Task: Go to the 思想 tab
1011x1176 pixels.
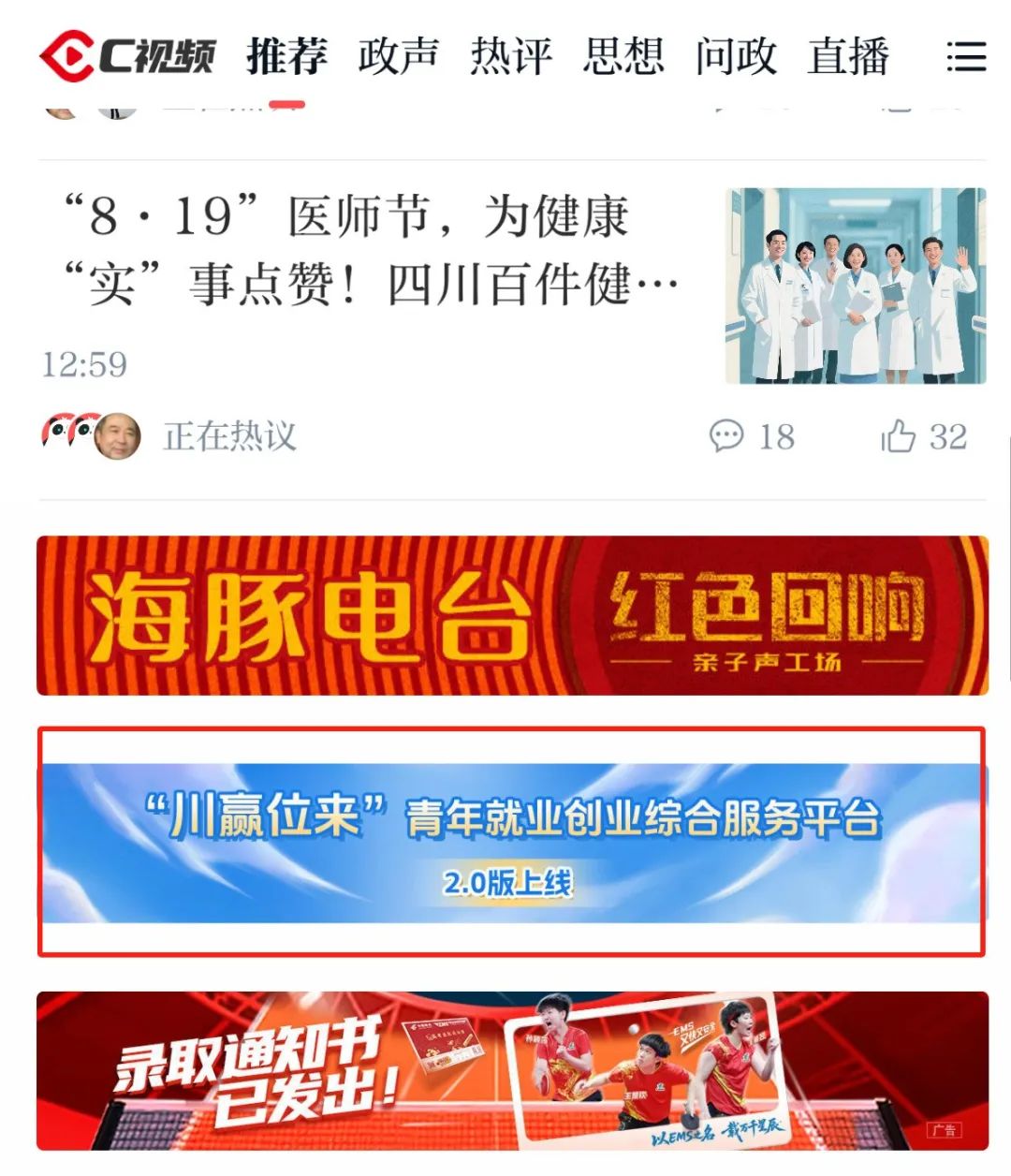Action: pos(623,56)
